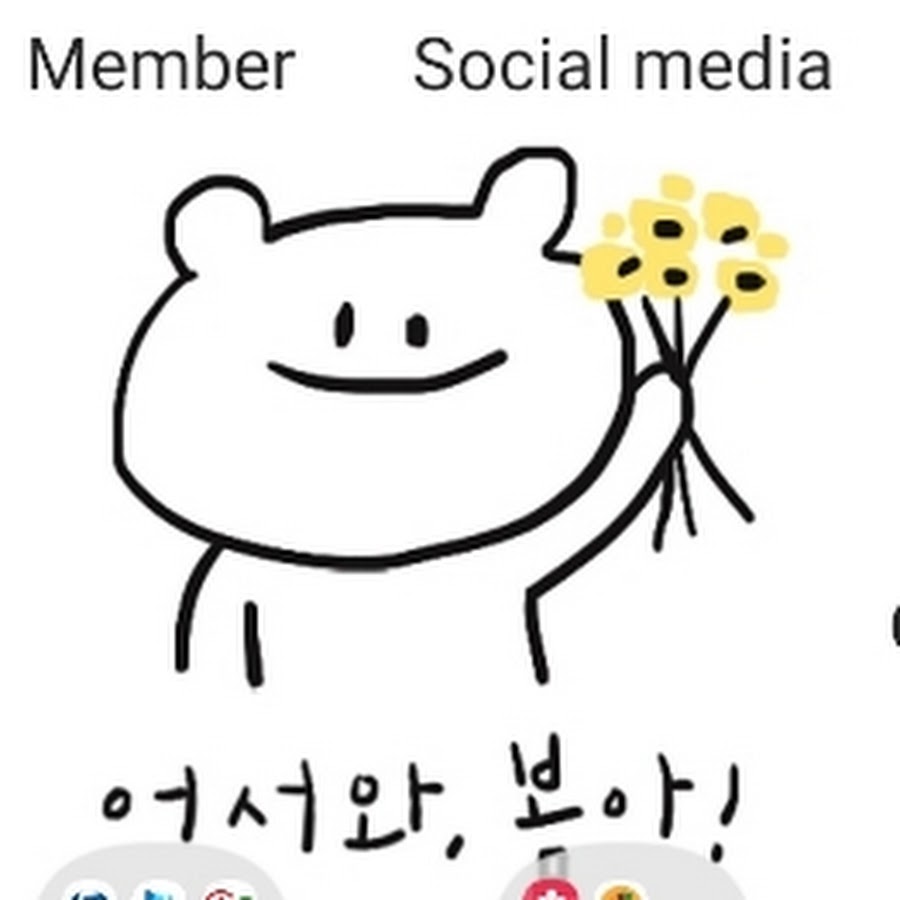Open the Social media folder
The image size is (900, 900).
pos(621,65)
